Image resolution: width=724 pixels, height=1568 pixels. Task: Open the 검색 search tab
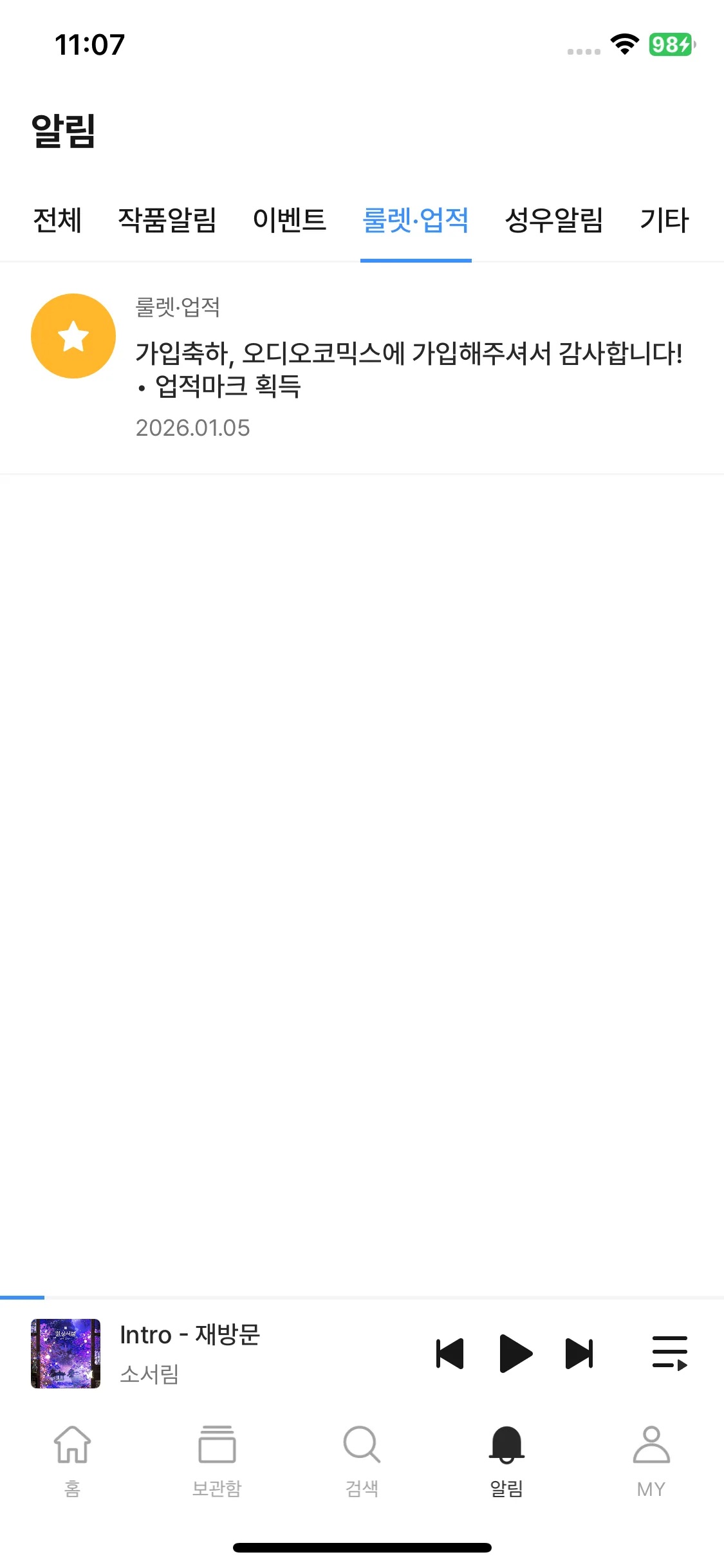(x=362, y=1460)
